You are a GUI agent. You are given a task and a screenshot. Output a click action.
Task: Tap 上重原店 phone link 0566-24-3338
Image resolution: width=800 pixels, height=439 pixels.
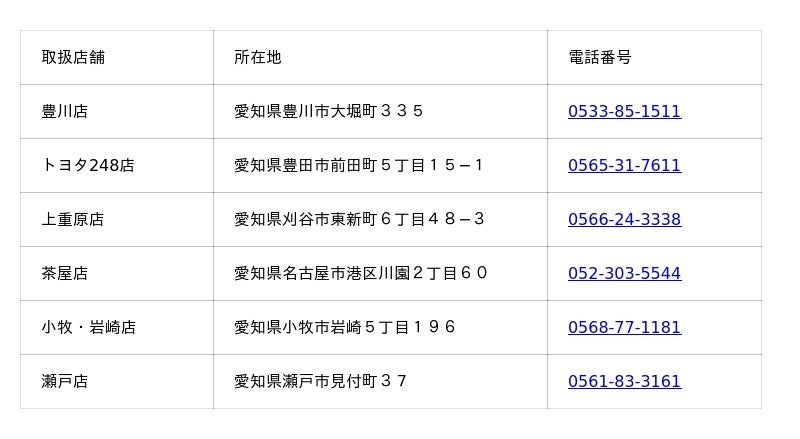tap(624, 219)
